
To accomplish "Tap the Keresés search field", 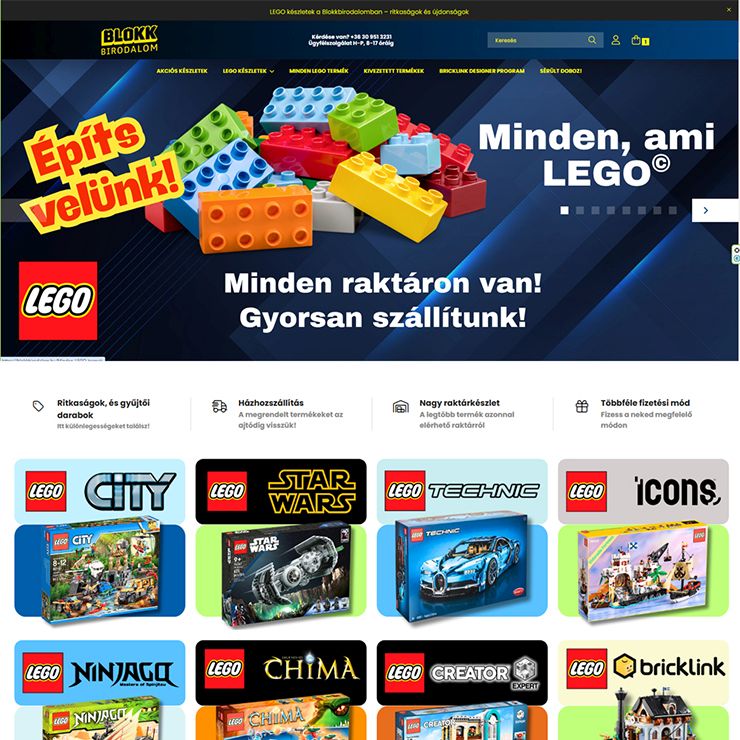I will point(538,40).
